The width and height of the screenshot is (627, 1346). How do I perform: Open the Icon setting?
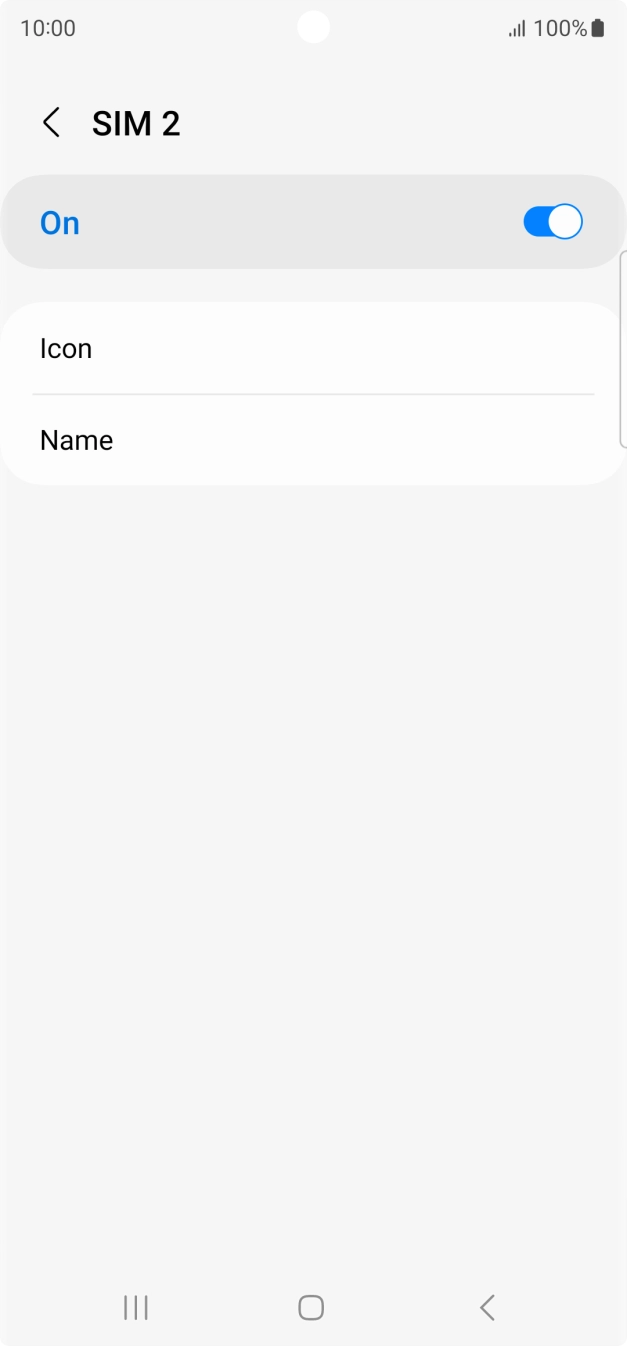[313, 349]
